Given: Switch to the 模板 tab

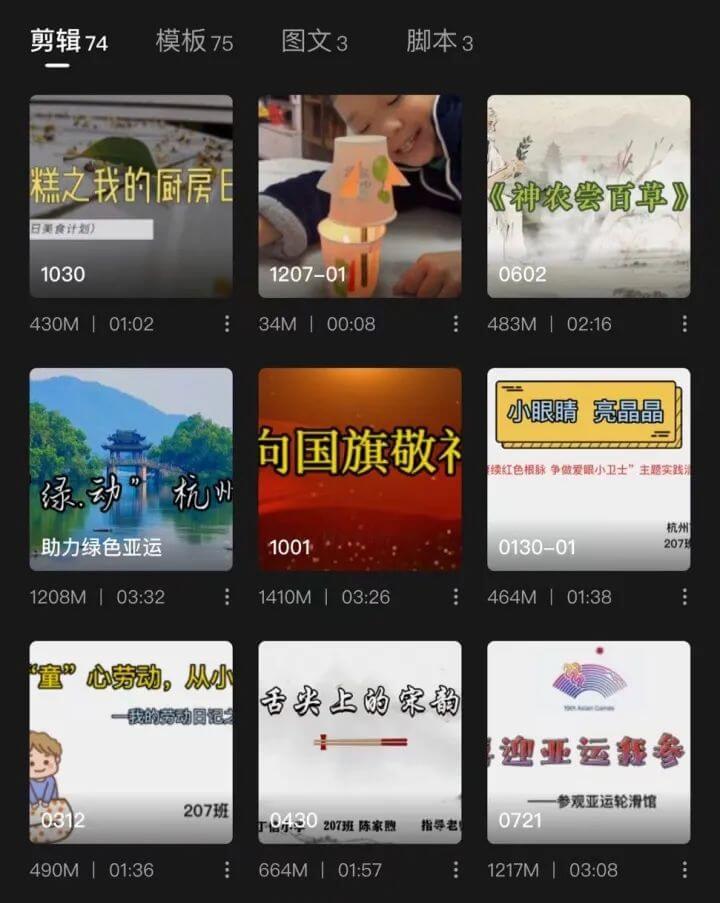Looking at the screenshot, I should click(194, 42).
